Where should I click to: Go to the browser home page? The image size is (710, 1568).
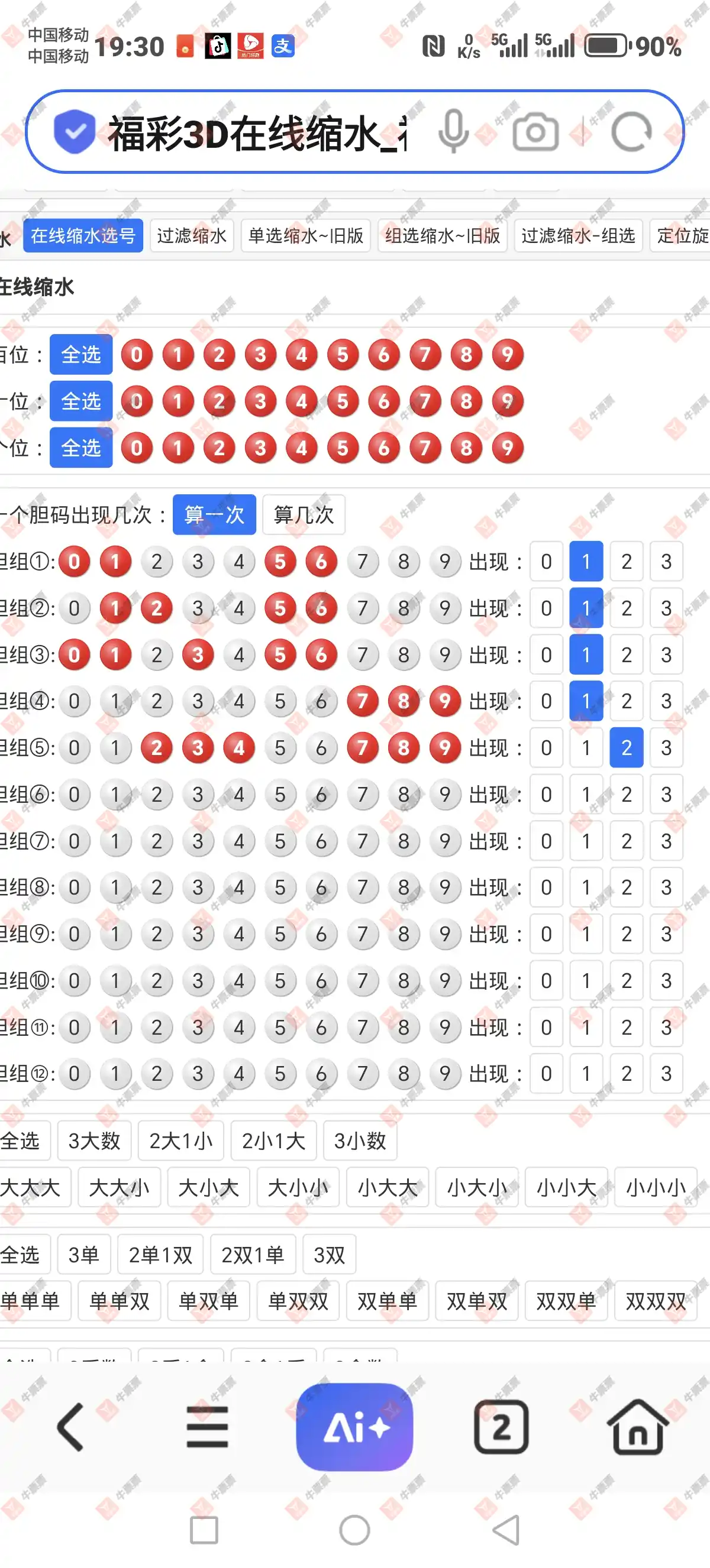pos(637,1427)
